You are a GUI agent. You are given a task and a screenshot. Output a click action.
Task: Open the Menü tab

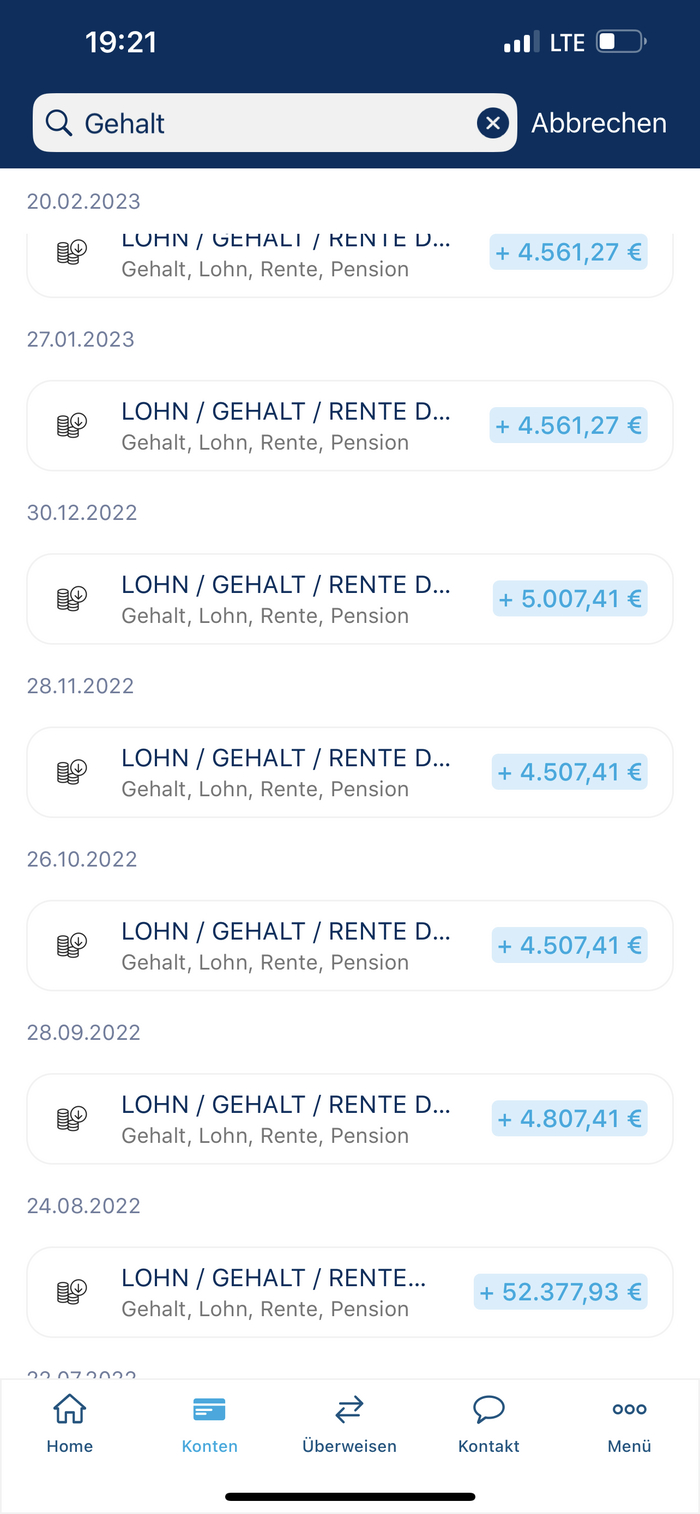[629, 1424]
